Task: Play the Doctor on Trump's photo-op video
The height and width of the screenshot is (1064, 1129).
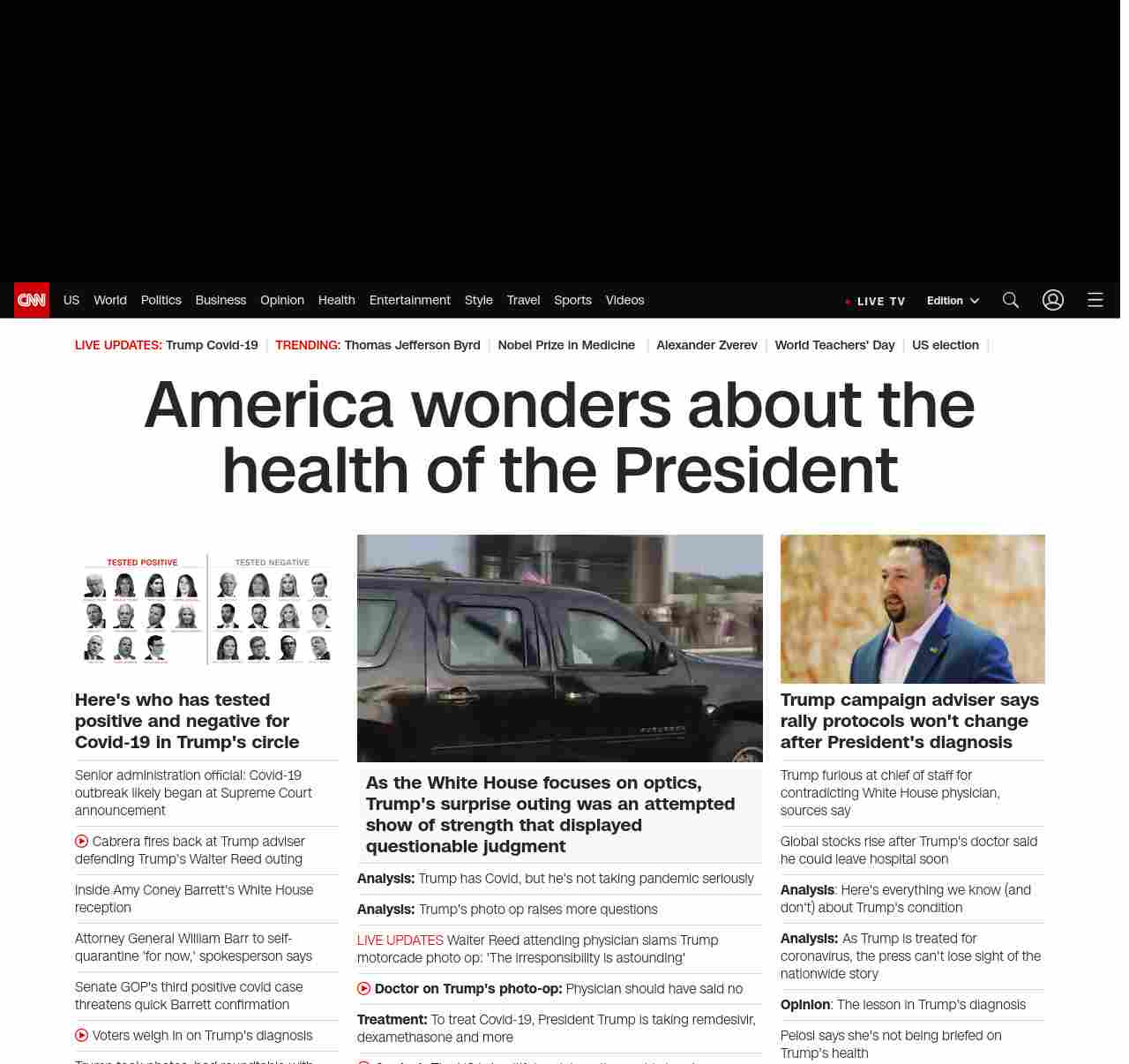Action: (x=558, y=989)
